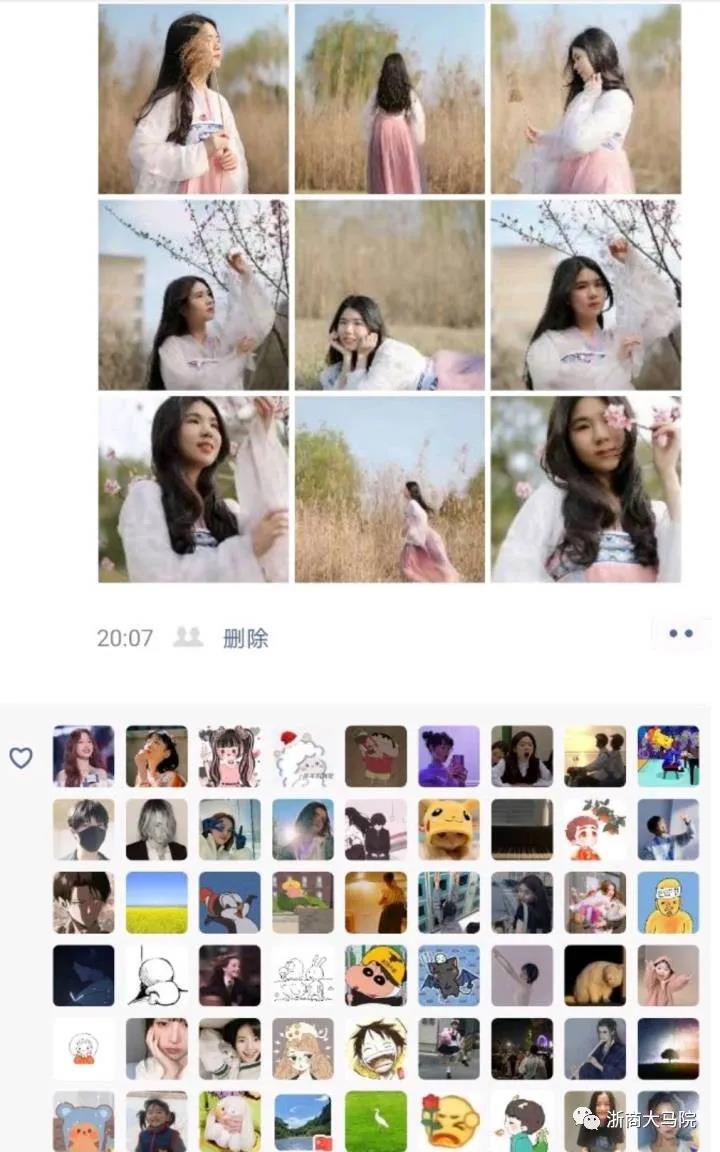The image size is (720, 1152).
Task: Open the blue bat cartoon avatar's profile
Action: pyautogui.click(x=449, y=975)
